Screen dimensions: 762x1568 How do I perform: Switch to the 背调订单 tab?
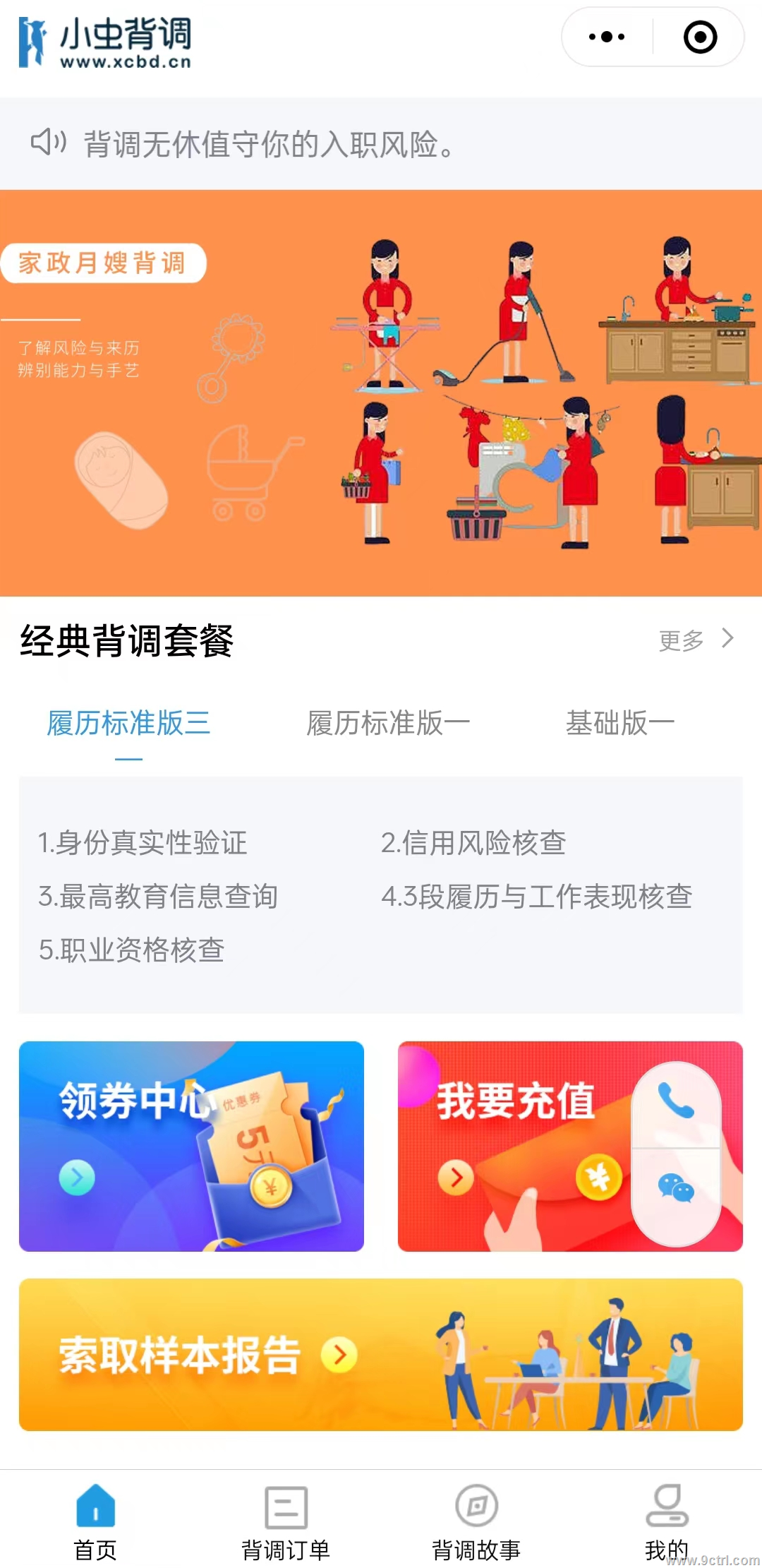[x=286, y=1521]
